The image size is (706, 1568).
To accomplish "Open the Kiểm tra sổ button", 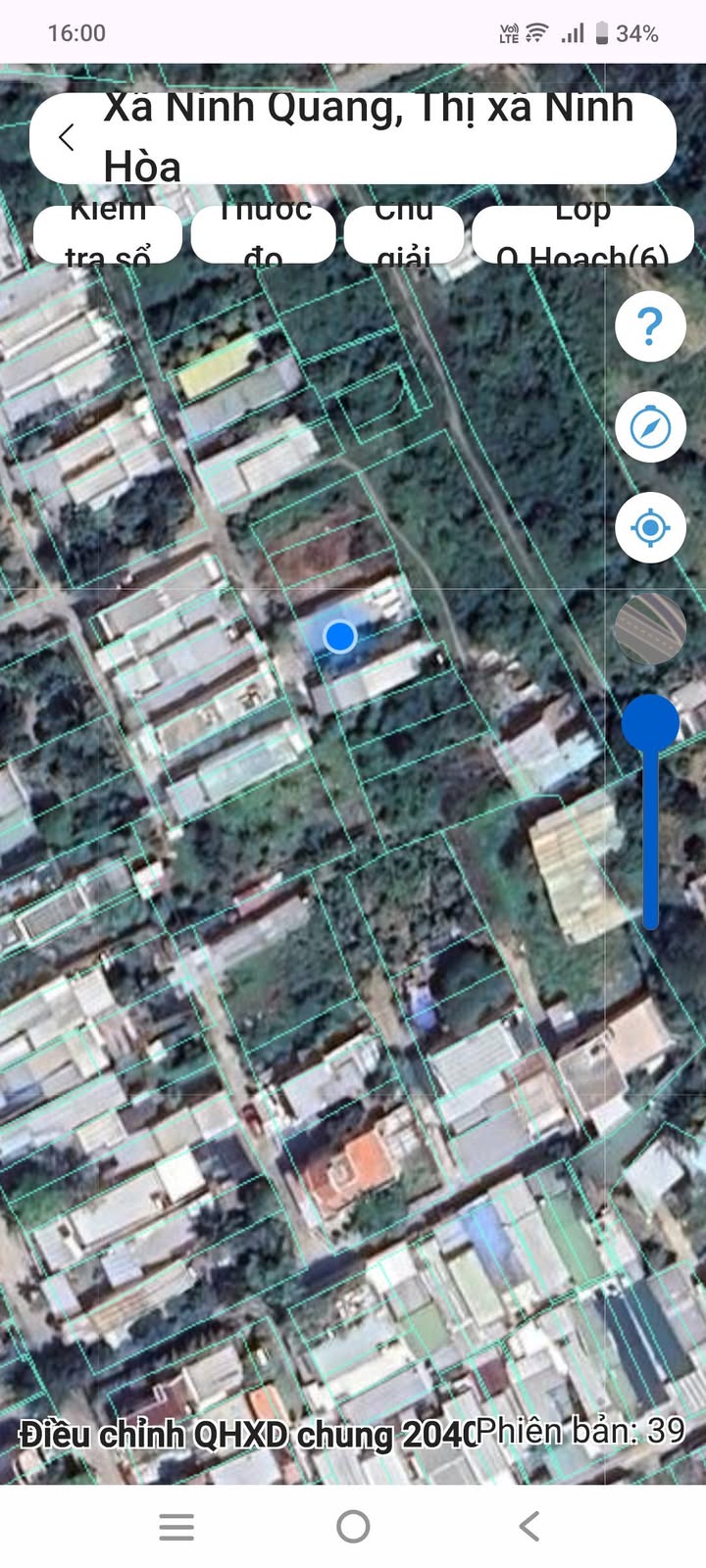I will coord(108,235).
